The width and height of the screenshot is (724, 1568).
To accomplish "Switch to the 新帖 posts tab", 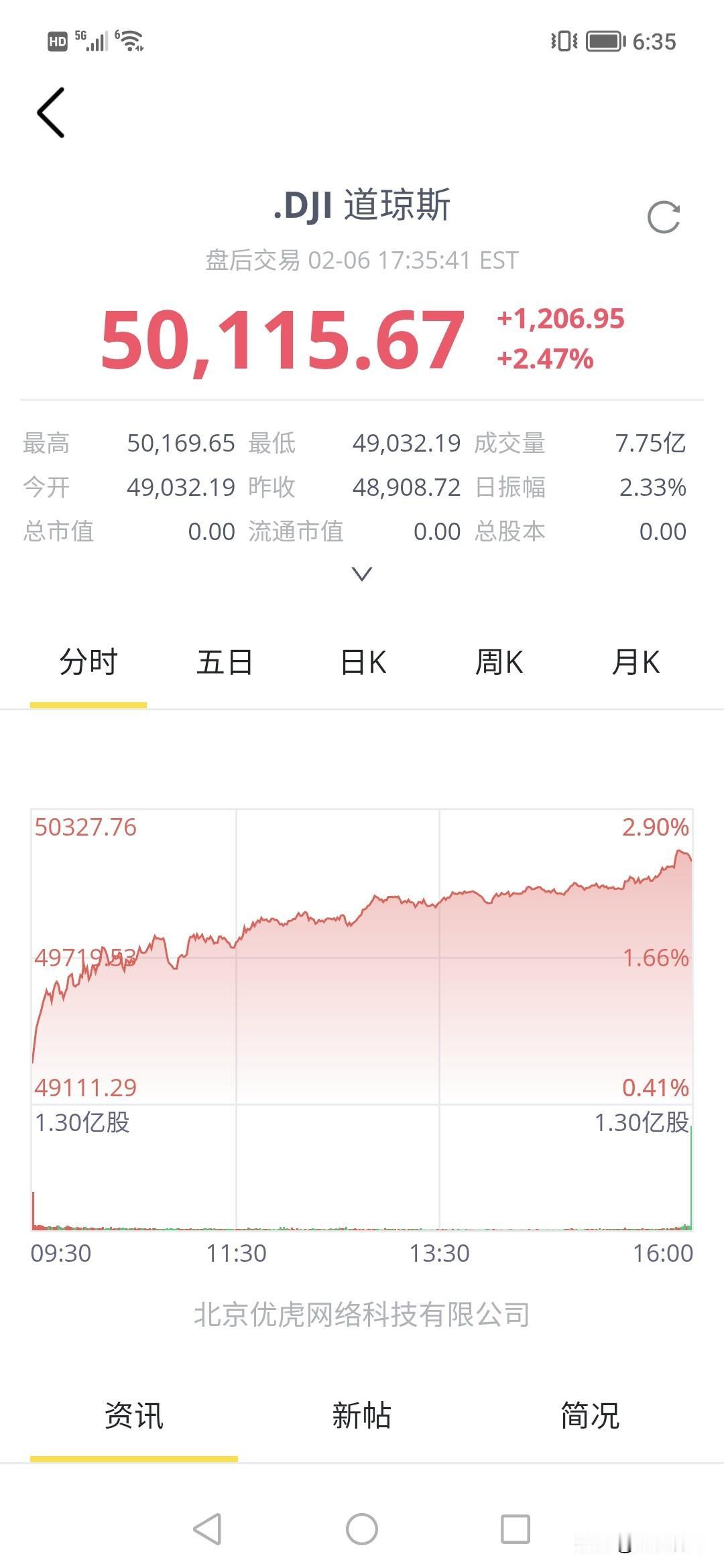I will 362,1415.
